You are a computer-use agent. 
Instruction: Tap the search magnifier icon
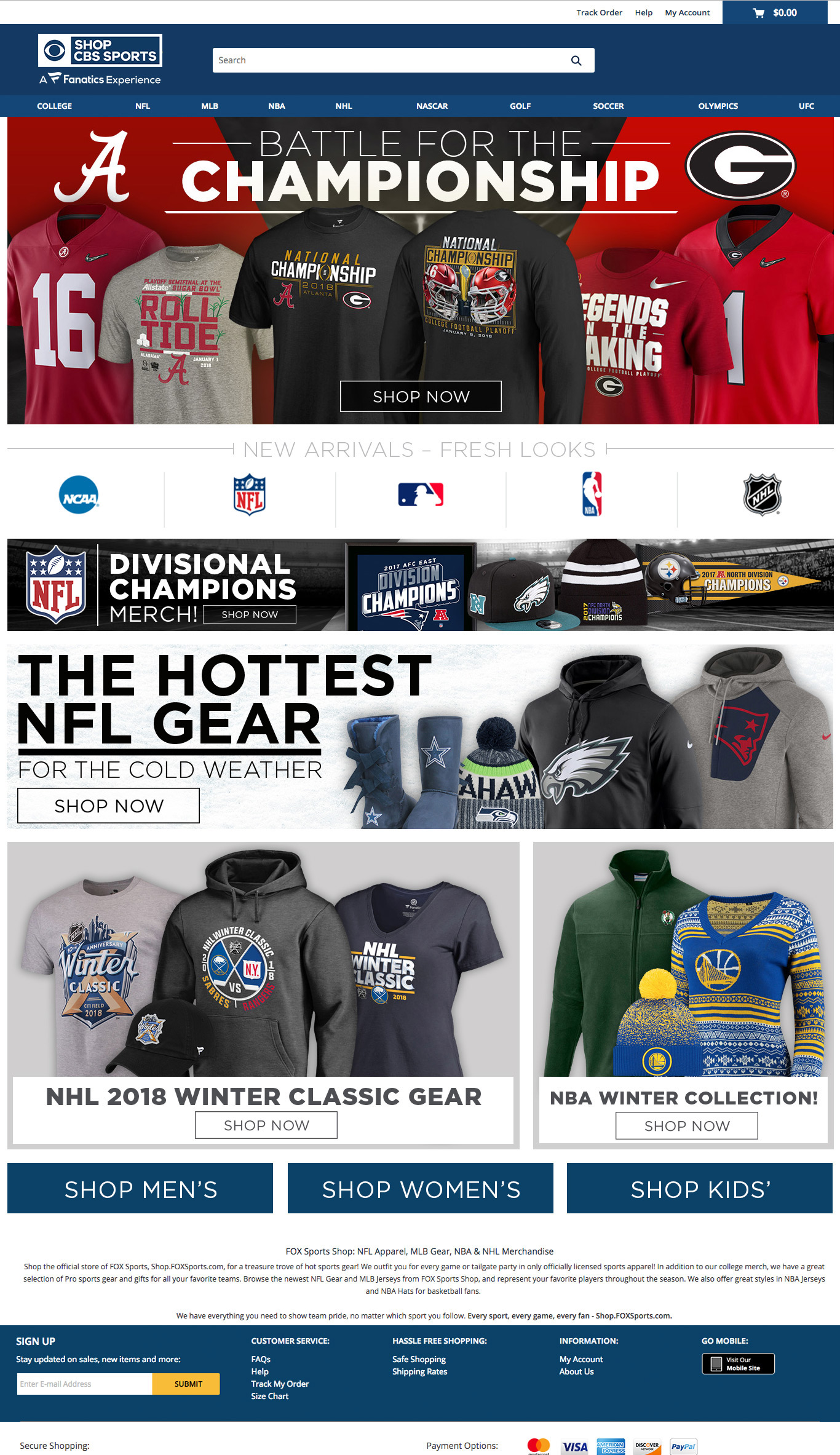click(576, 60)
